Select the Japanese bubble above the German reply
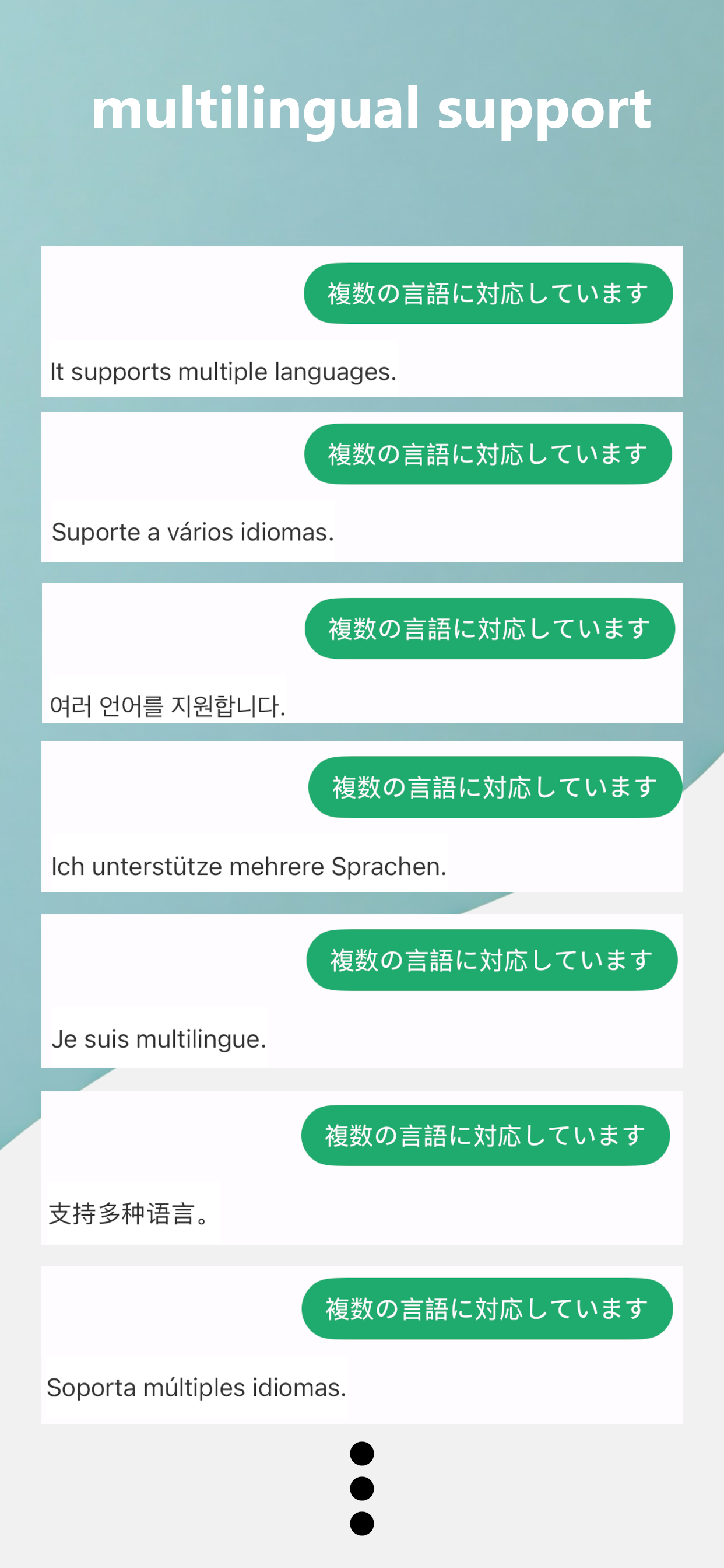 point(494,787)
